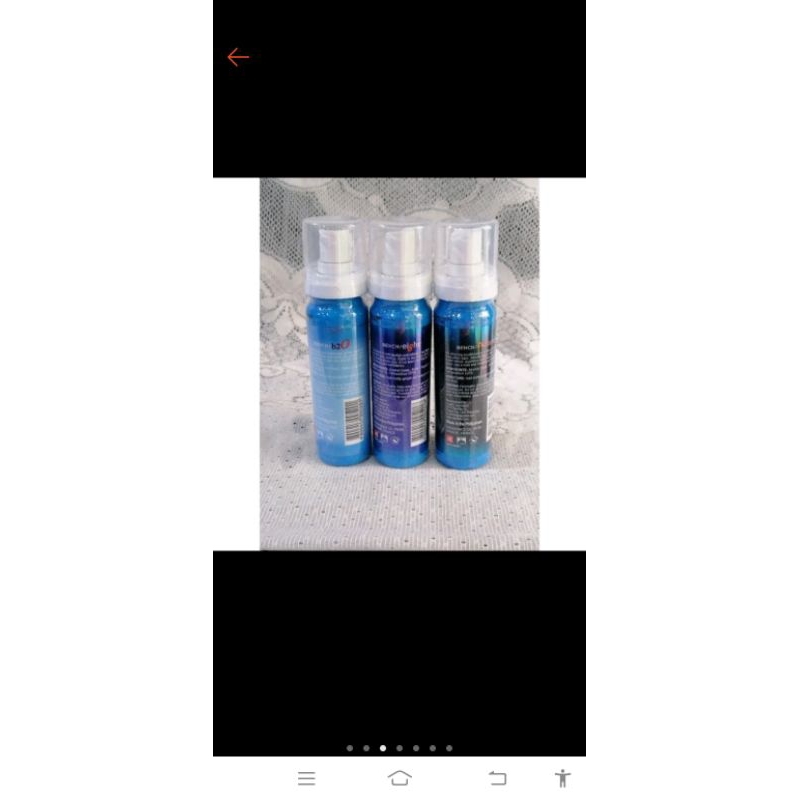The height and width of the screenshot is (800, 800).
Task: Jump to the first image dot
Action: pos(349,748)
